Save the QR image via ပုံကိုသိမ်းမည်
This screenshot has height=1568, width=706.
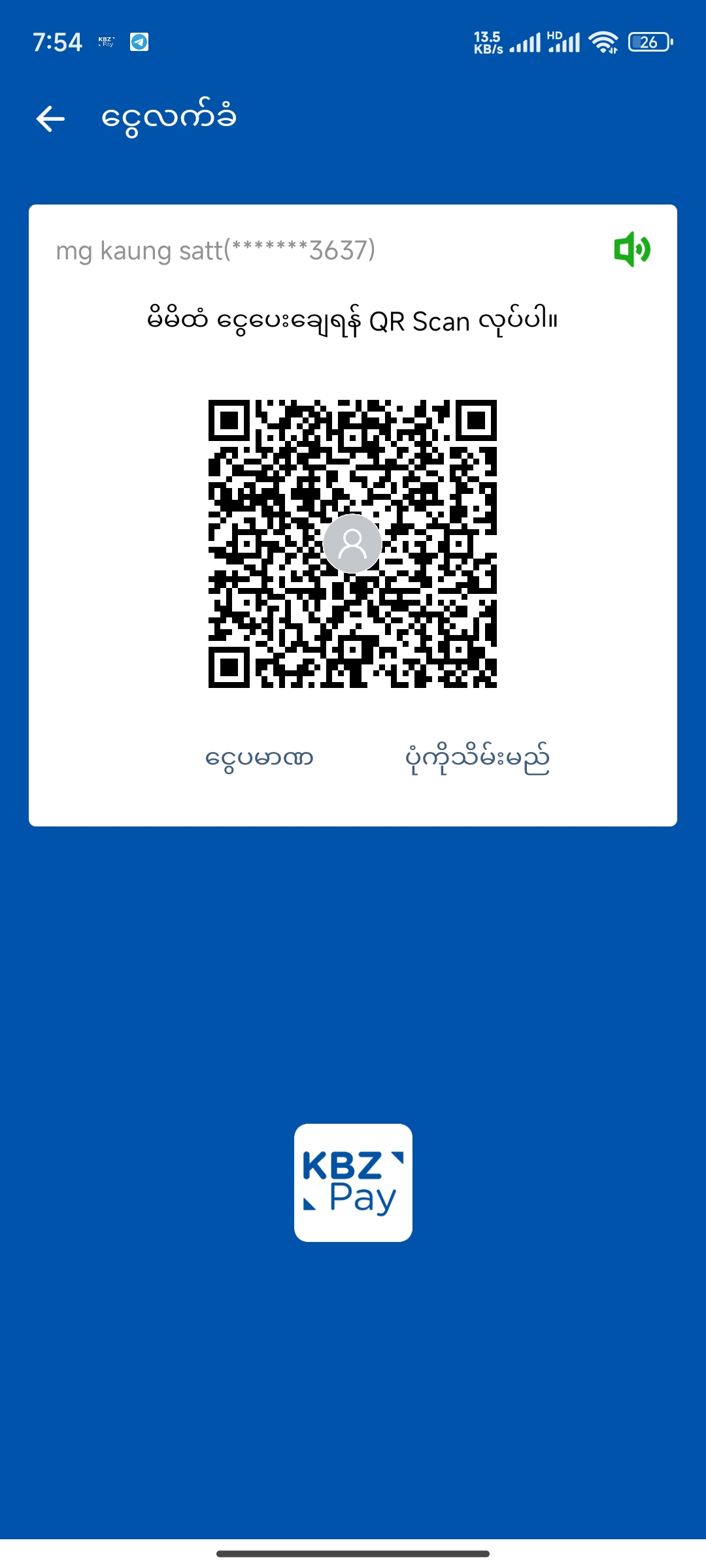coord(477,759)
